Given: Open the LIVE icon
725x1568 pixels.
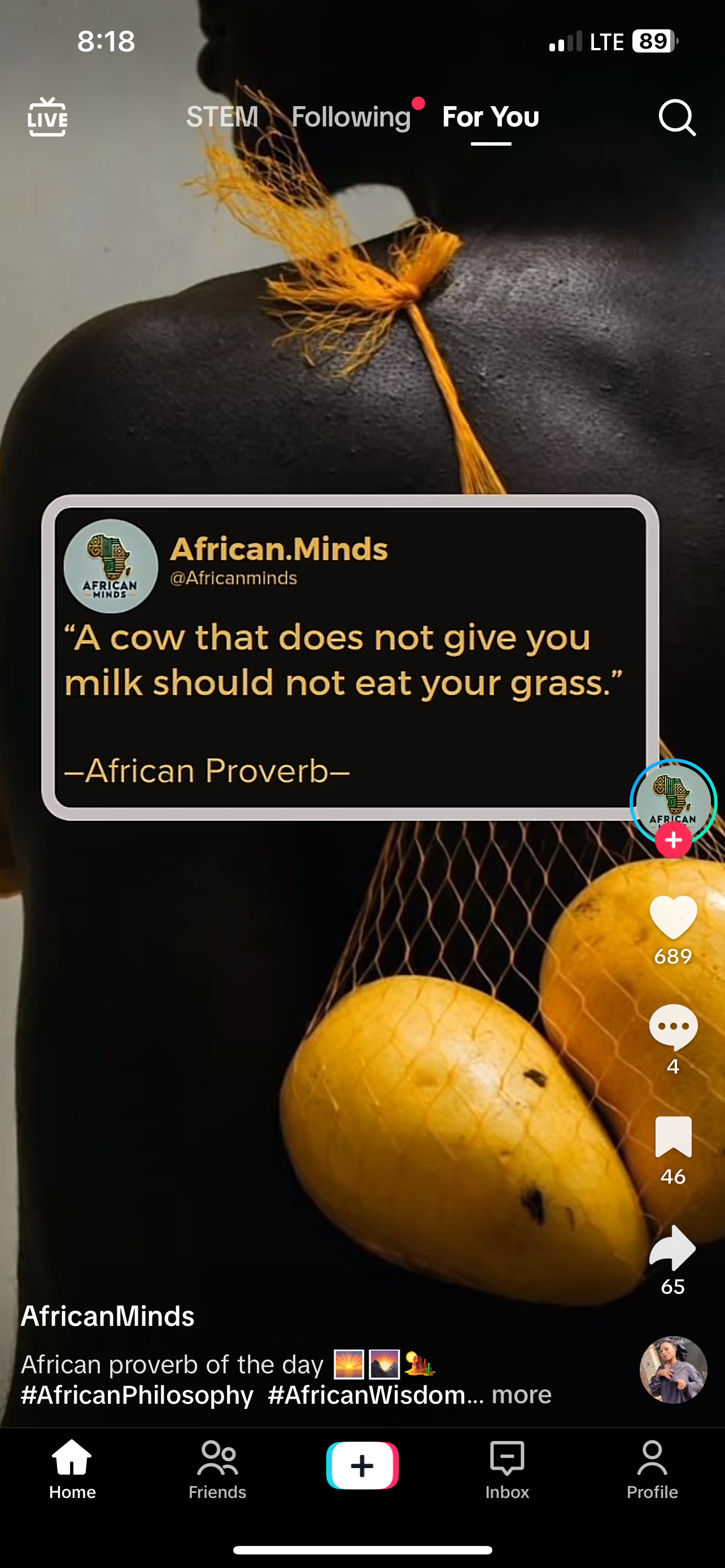Looking at the screenshot, I should [47, 117].
